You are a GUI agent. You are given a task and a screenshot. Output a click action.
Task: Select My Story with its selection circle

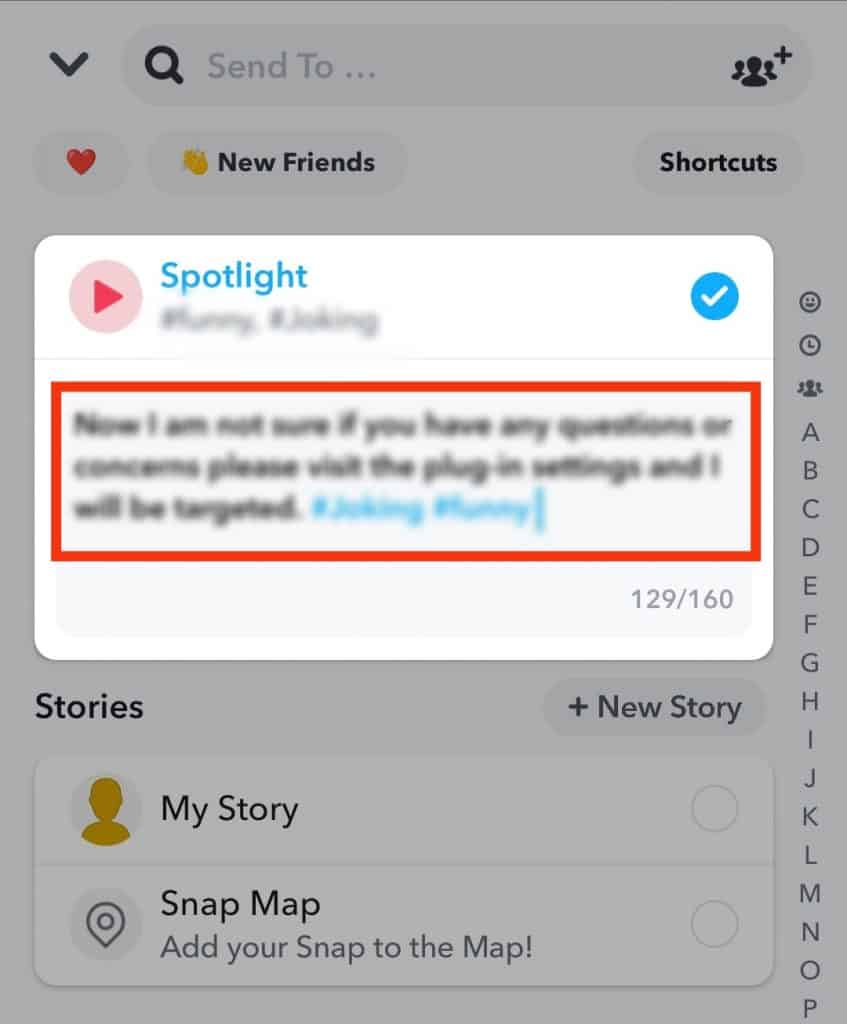coord(715,808)
